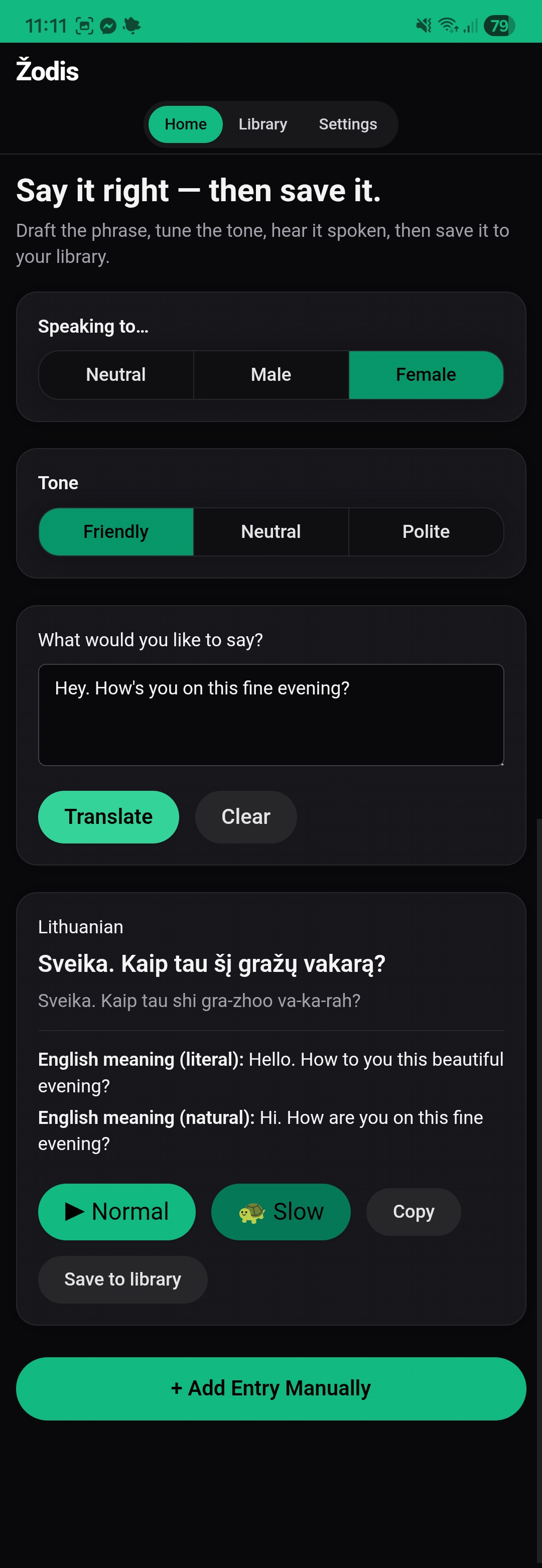Select the Home tab
The width and height of the screenshot is (542, 1568).
(185, 124)
